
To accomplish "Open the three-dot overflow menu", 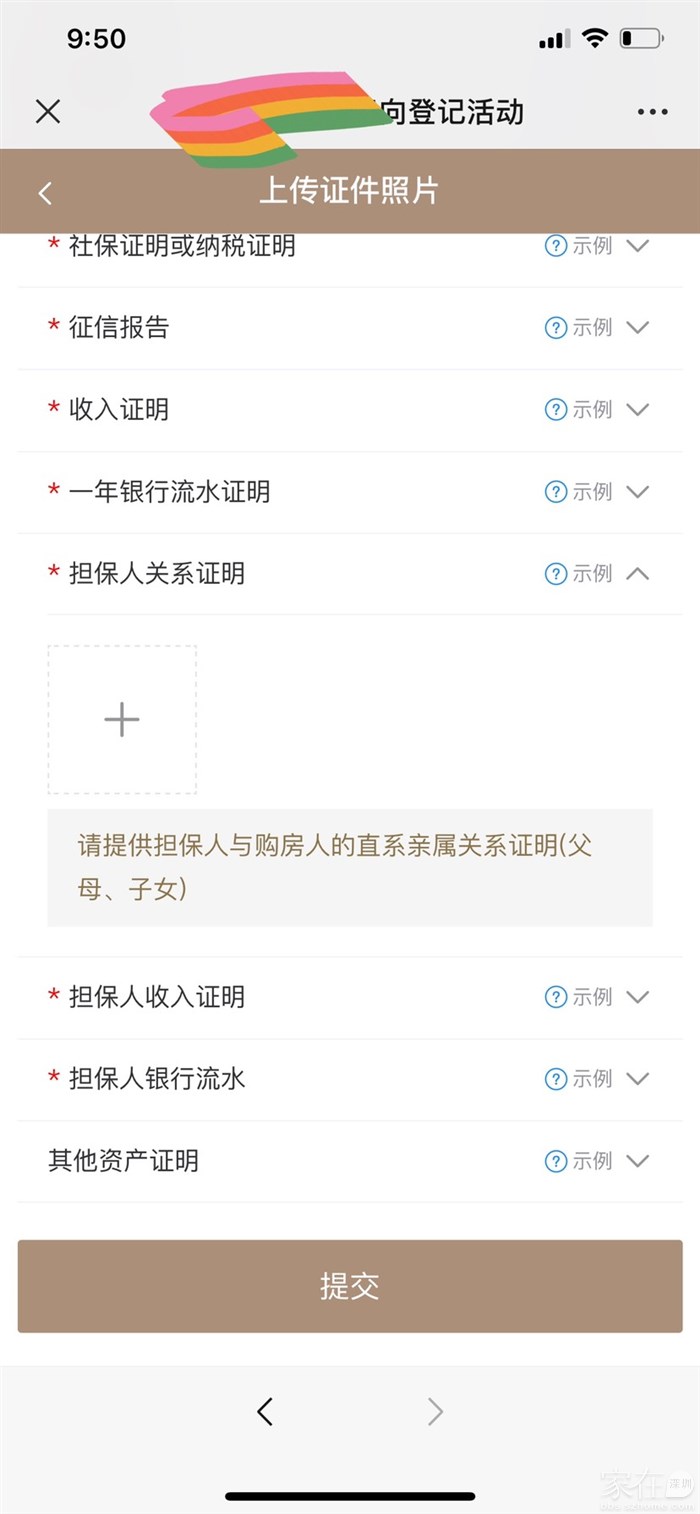I will (652, 112).
